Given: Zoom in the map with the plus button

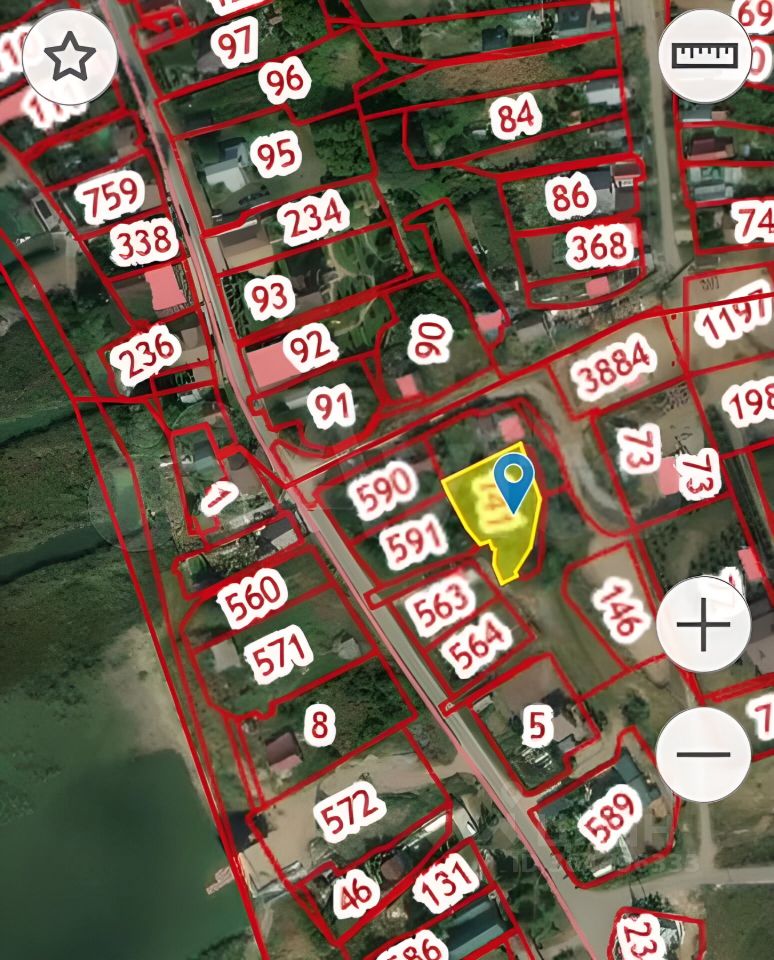Looking at the screenshot, I should pyautogui.click(x=704, y=626).
